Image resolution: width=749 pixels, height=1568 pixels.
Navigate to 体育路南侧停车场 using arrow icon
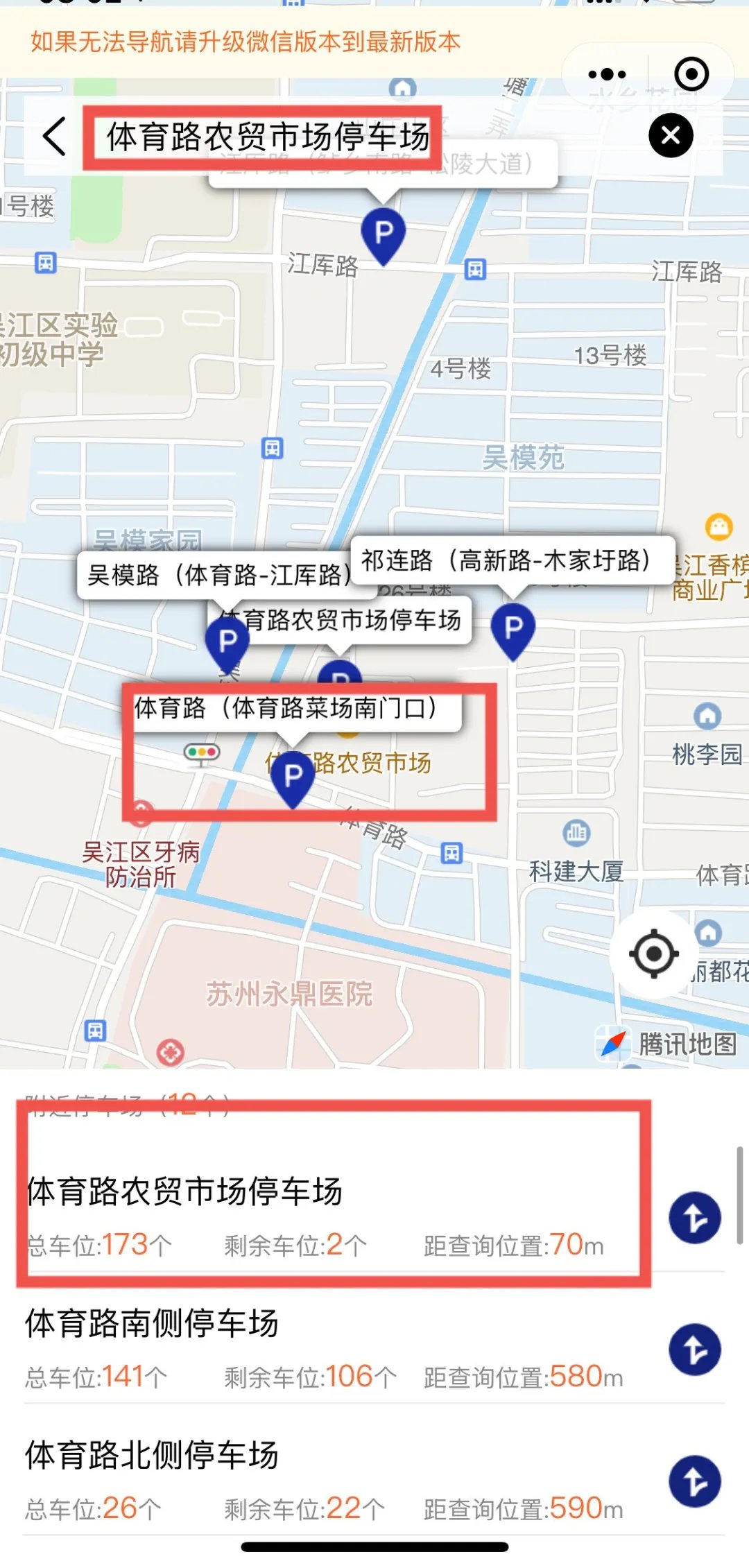click(694, 1350)
